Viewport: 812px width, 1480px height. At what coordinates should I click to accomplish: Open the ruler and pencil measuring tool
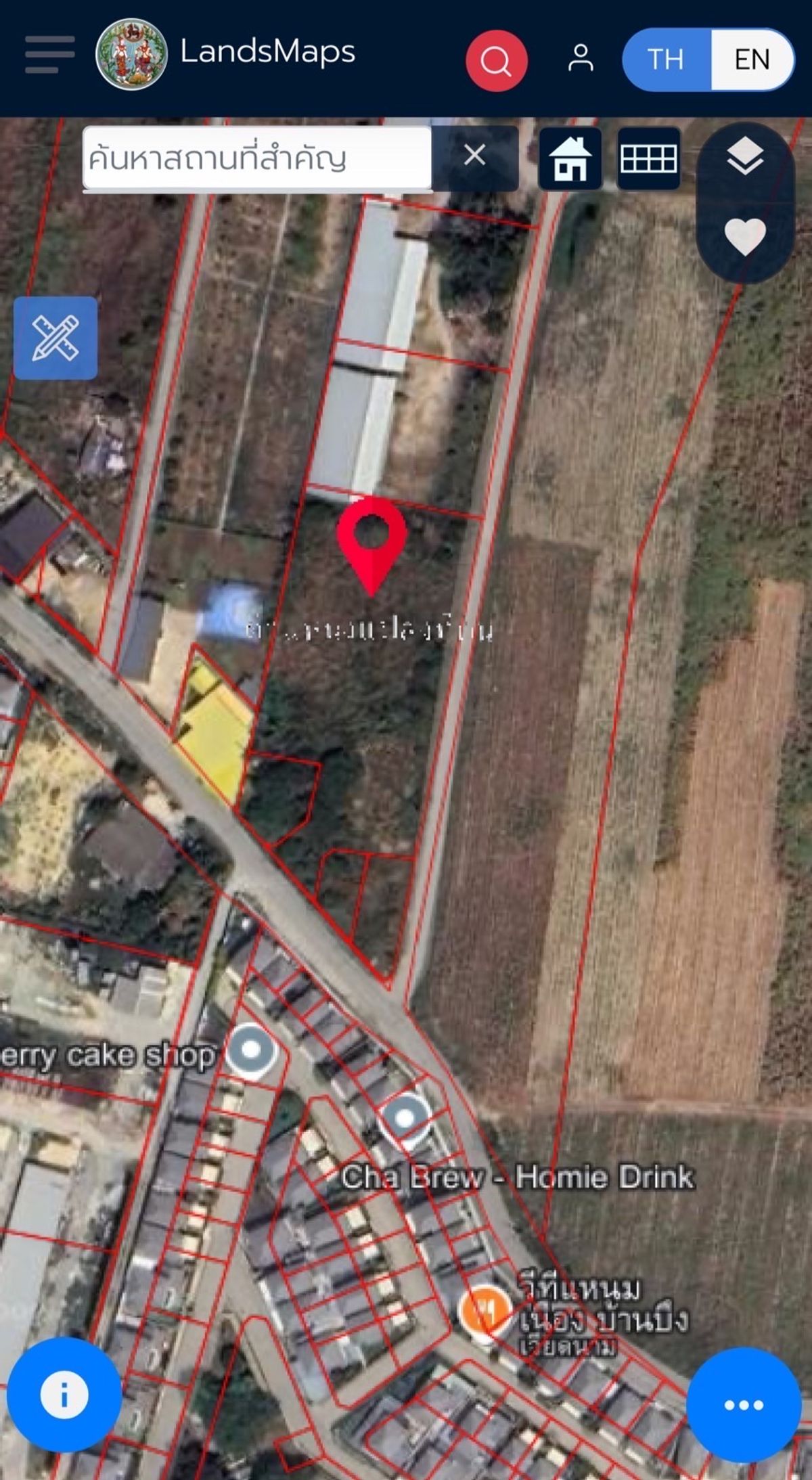click(55, 338)
